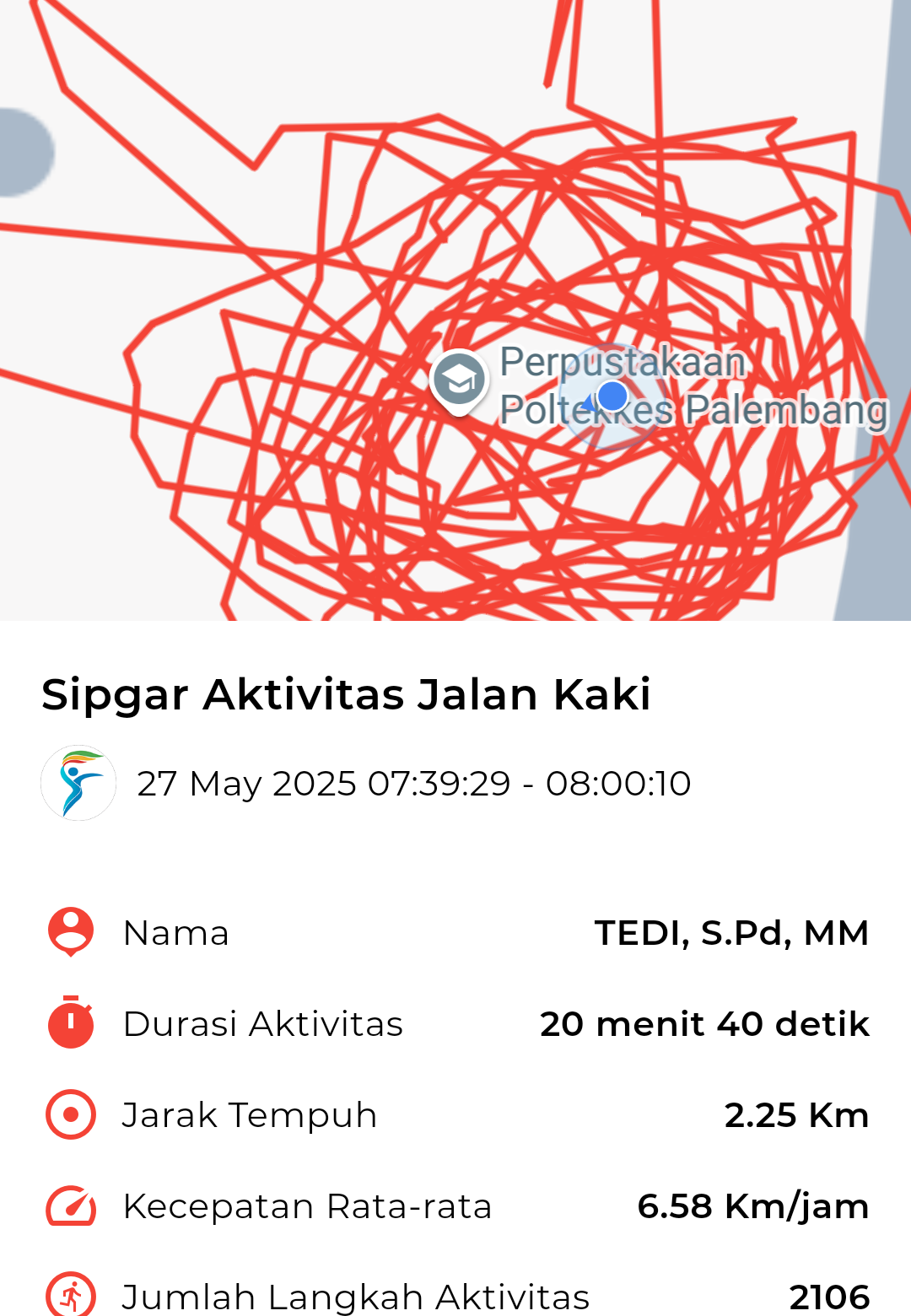Screen dimensions: 911x1316
Task: Click the step count value 2106
Action: [x=830, y=1297]
